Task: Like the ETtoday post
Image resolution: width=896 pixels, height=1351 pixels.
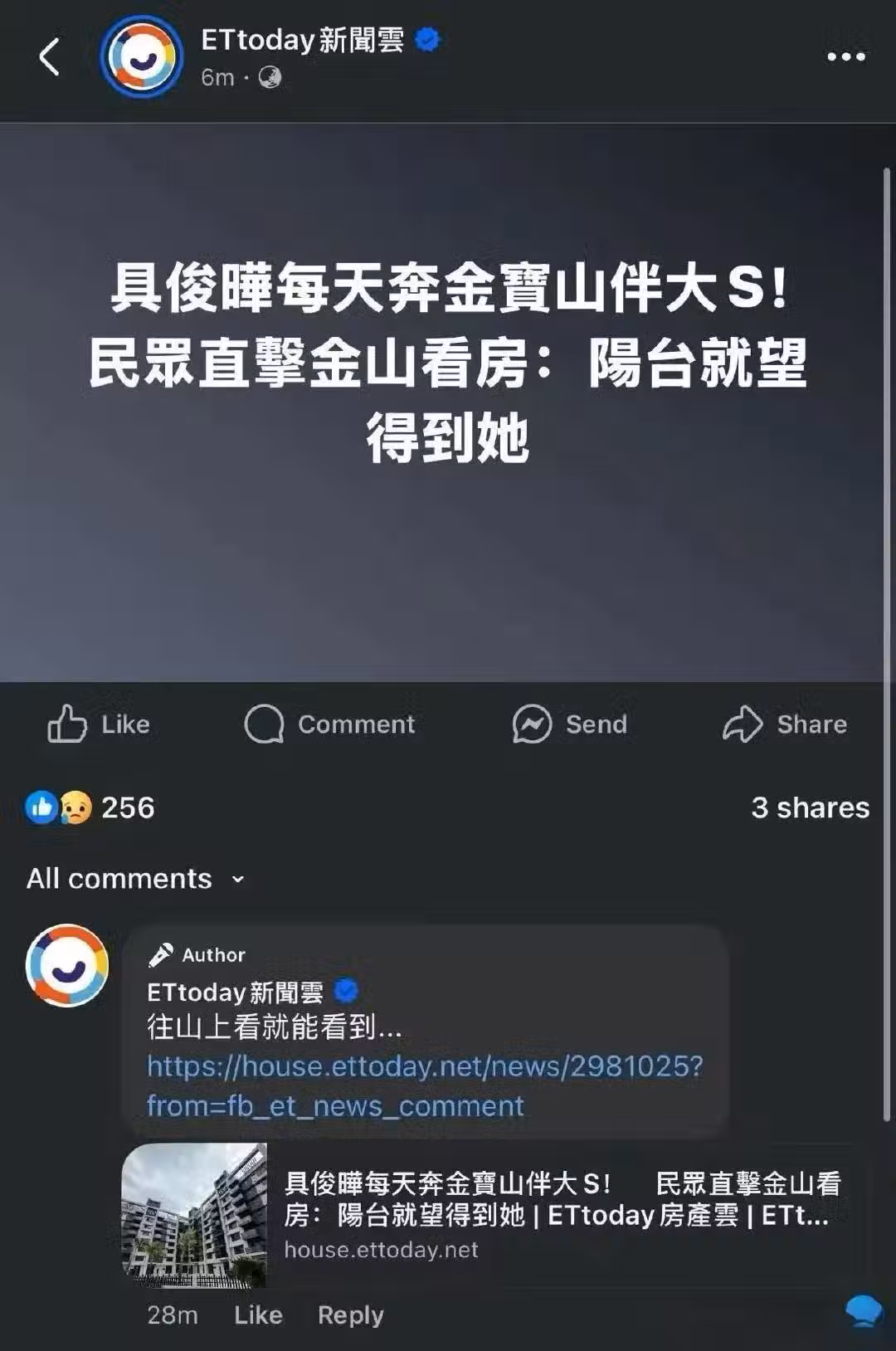Action: [x=99, y=724]
